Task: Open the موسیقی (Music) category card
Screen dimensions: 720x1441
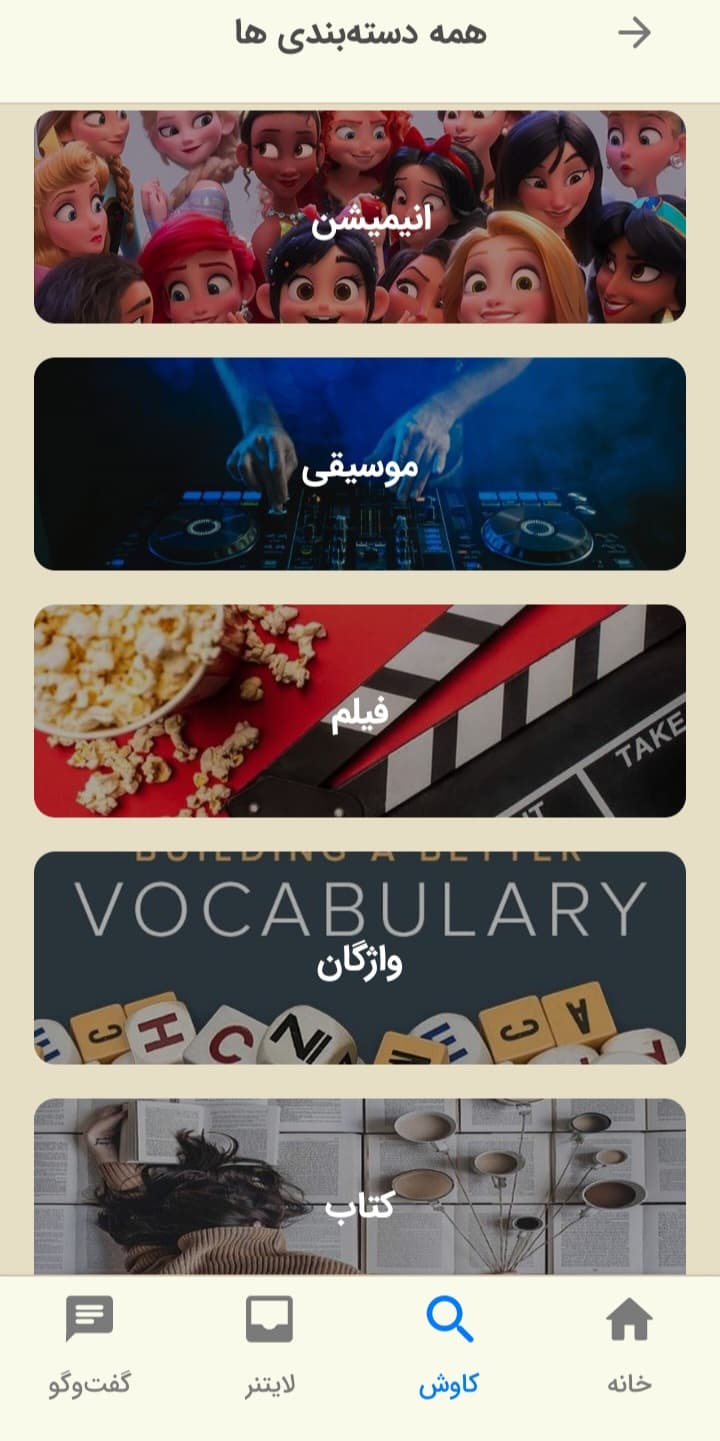Action: click(360, 464)
